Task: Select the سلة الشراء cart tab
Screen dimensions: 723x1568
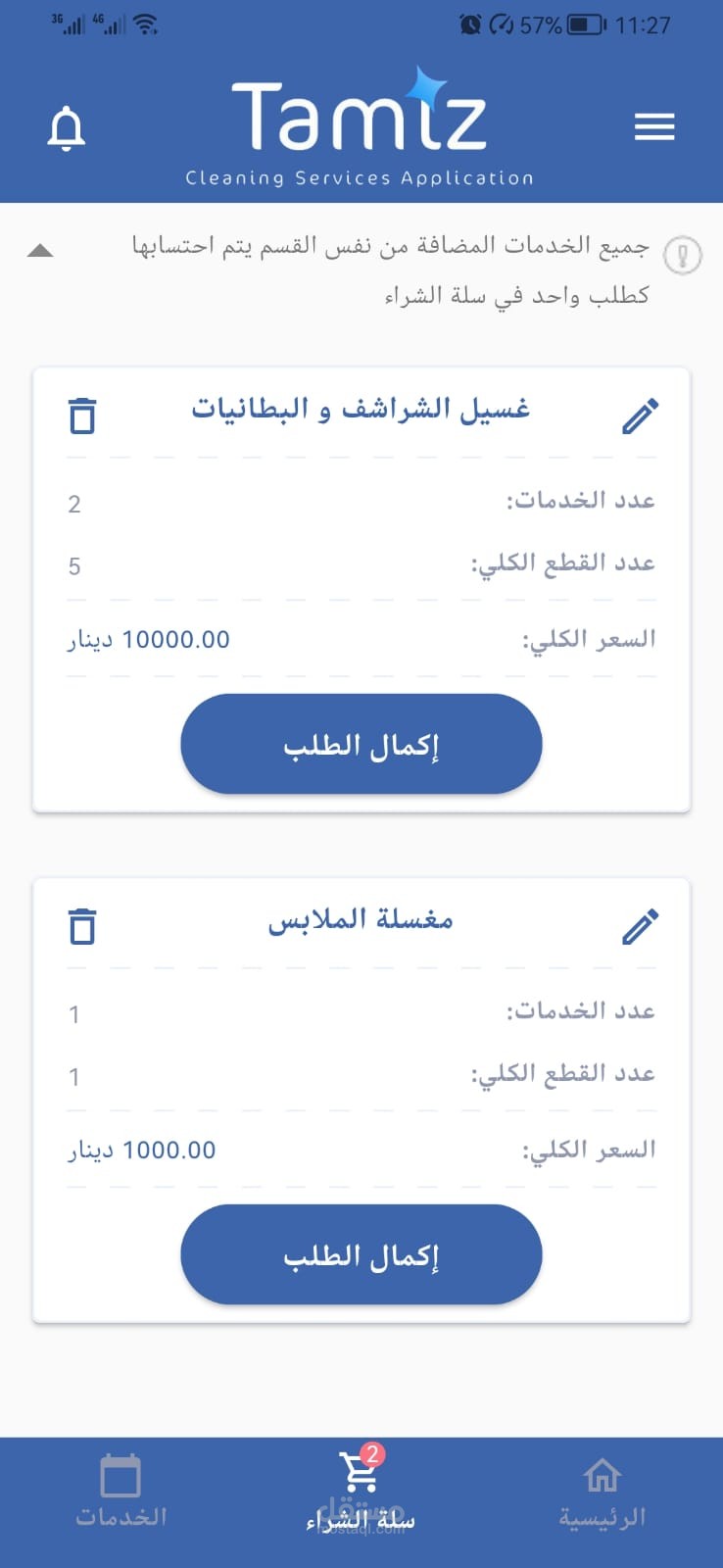Action: click(361, 1492)
